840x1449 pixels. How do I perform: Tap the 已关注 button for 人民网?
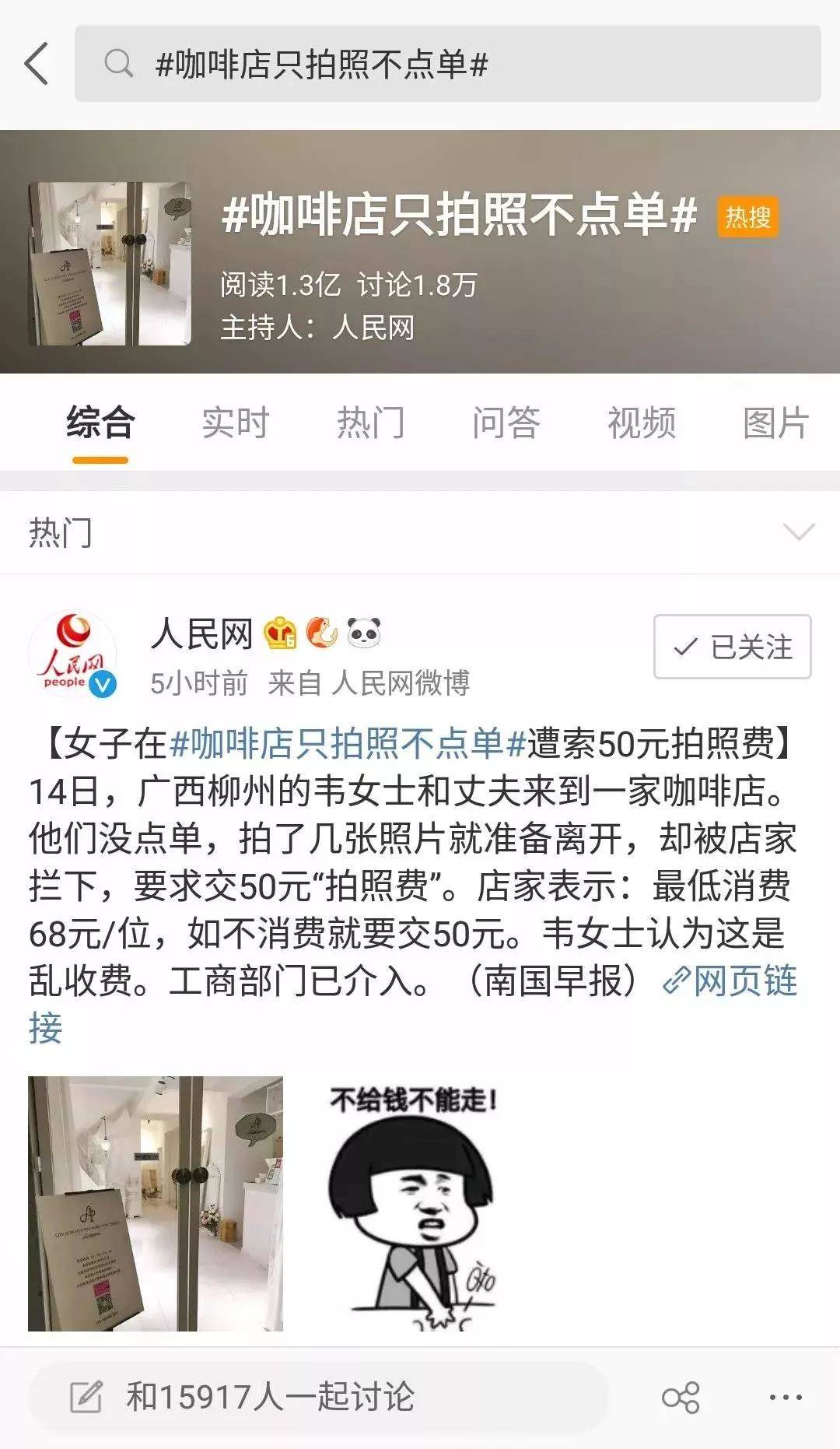point(732,647)
